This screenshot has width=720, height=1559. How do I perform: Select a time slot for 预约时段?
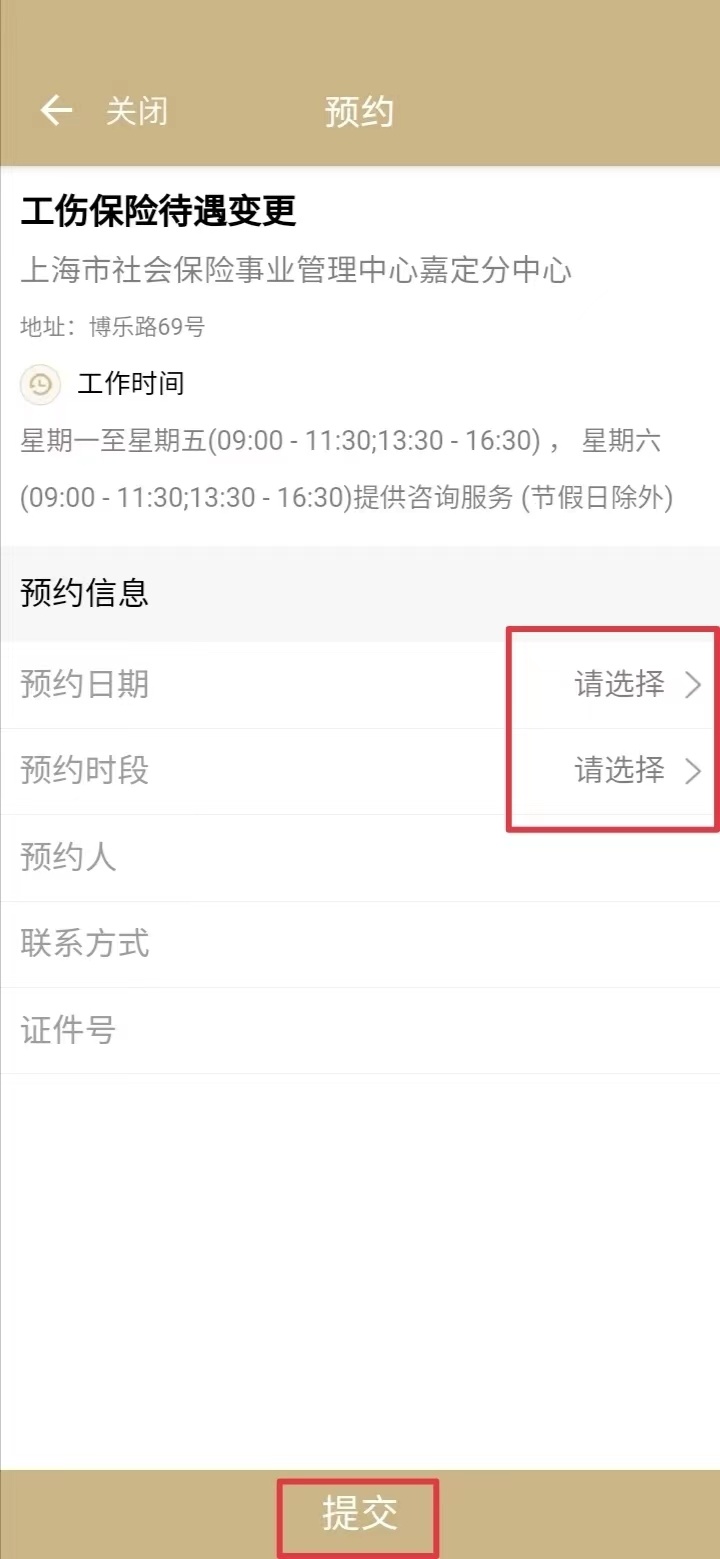point(637,770)
